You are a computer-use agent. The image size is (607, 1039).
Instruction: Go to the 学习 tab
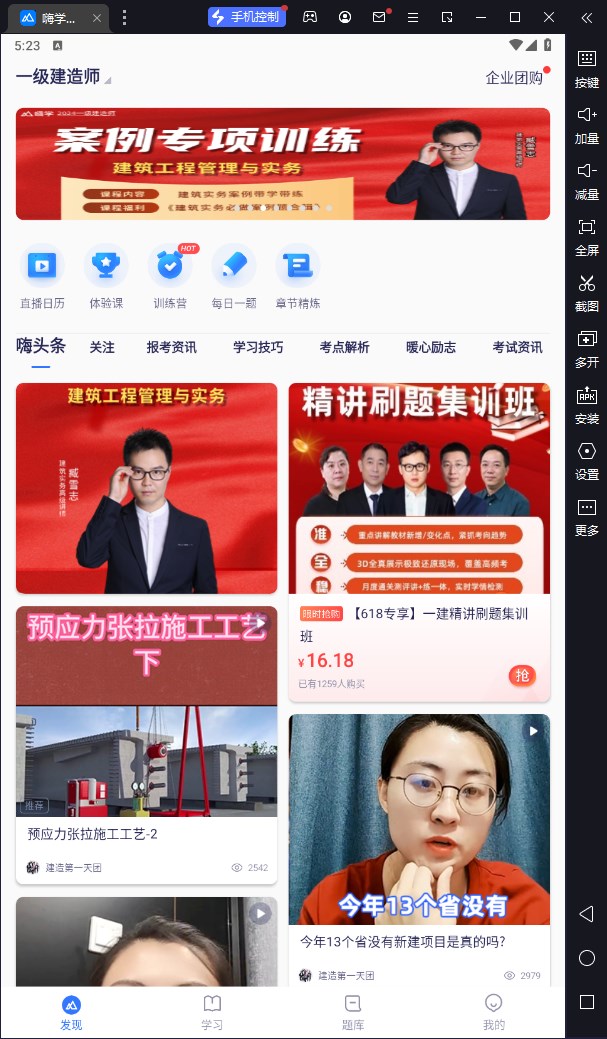pyautogui.click(x=212, y=1011)
